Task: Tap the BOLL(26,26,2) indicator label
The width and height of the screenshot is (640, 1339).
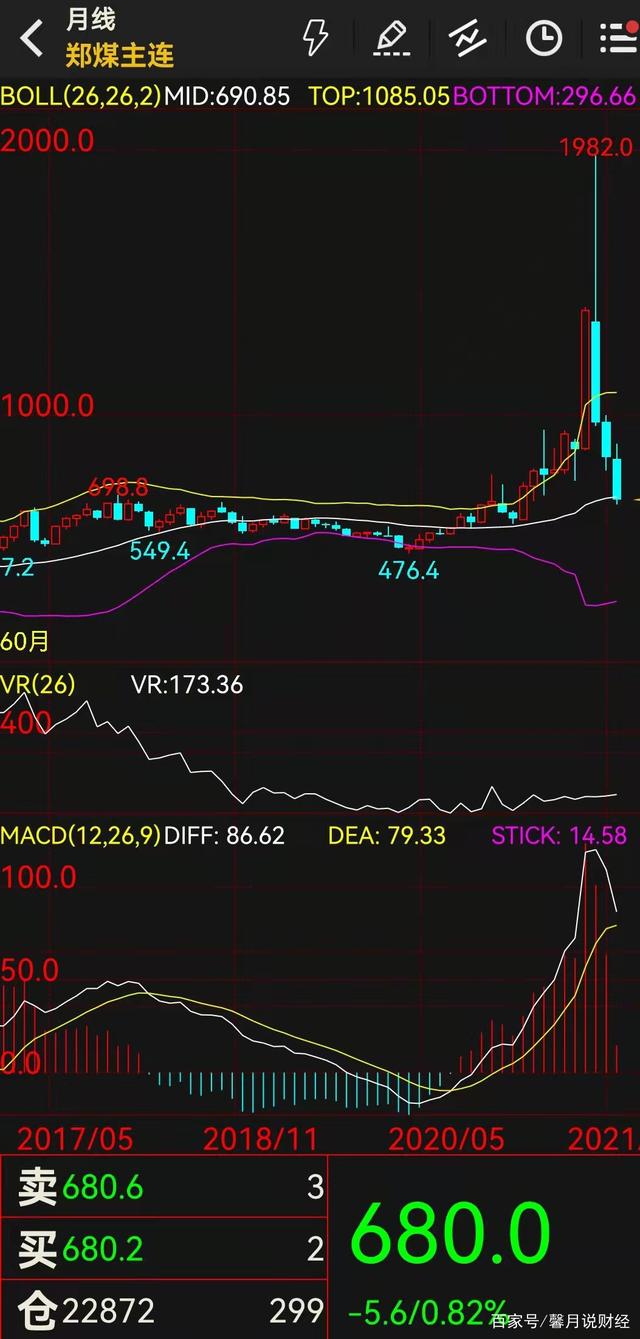Action: [80, 96]
